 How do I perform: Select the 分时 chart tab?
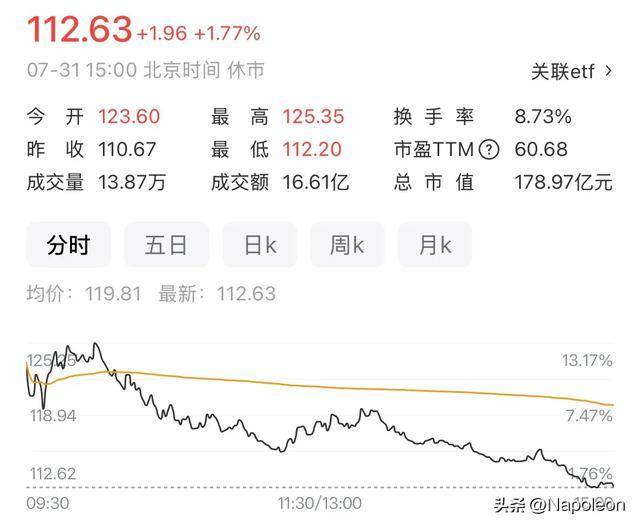point(68,245)
